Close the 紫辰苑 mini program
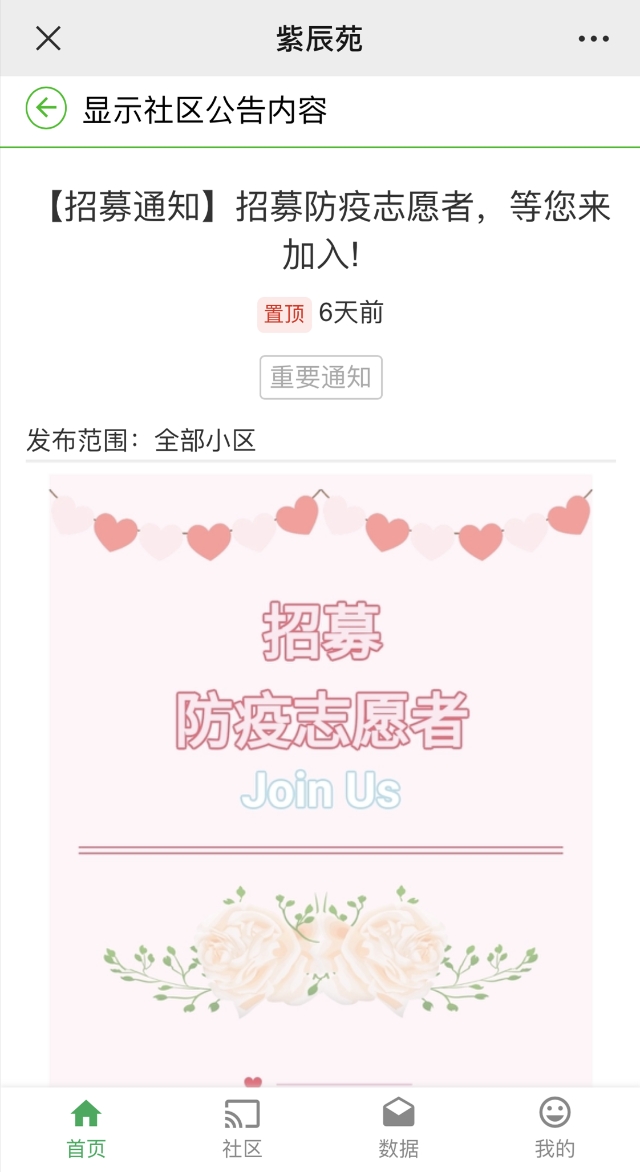 pos(48,39)
